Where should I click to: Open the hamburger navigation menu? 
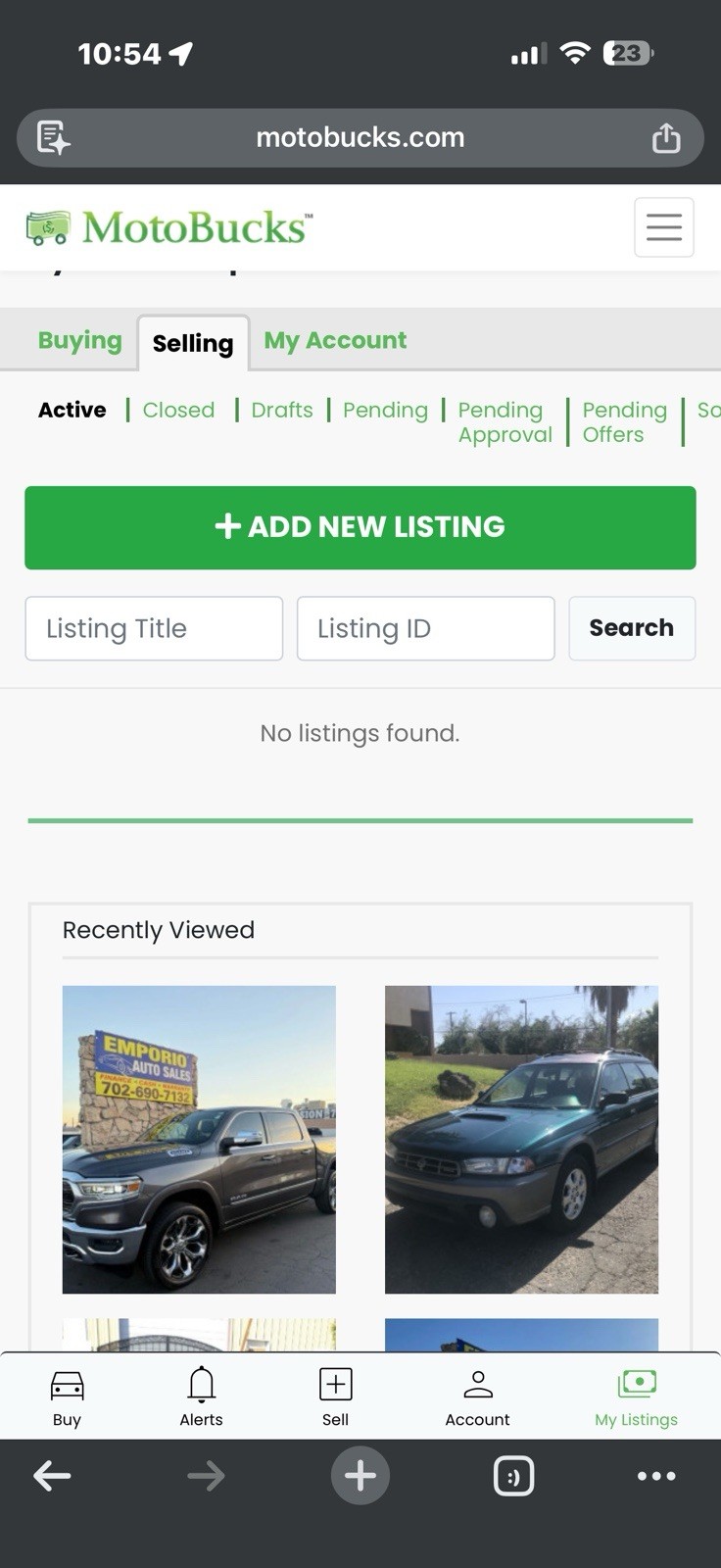pyautogui.click(x=664, y=226)
